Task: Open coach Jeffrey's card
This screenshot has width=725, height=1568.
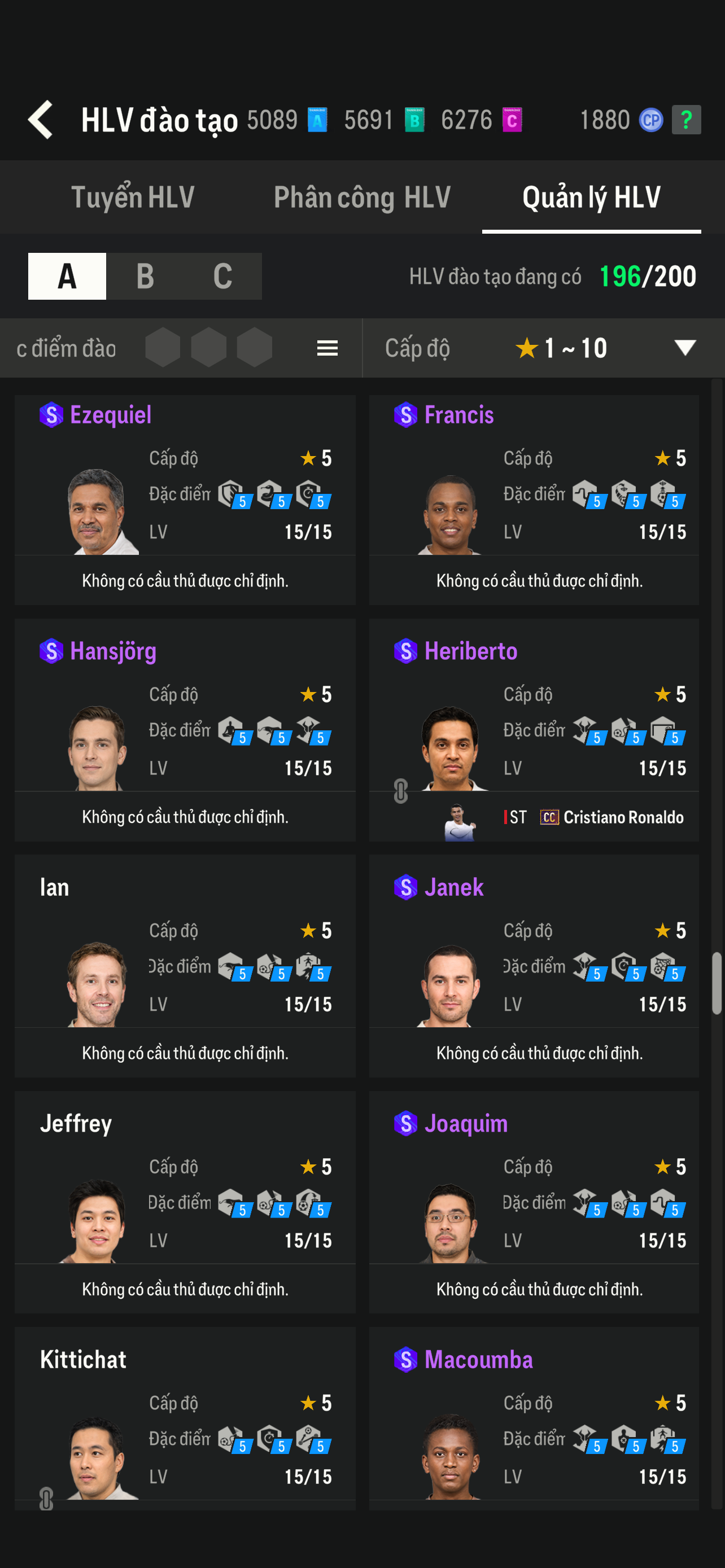Action: coord(185,1202)
